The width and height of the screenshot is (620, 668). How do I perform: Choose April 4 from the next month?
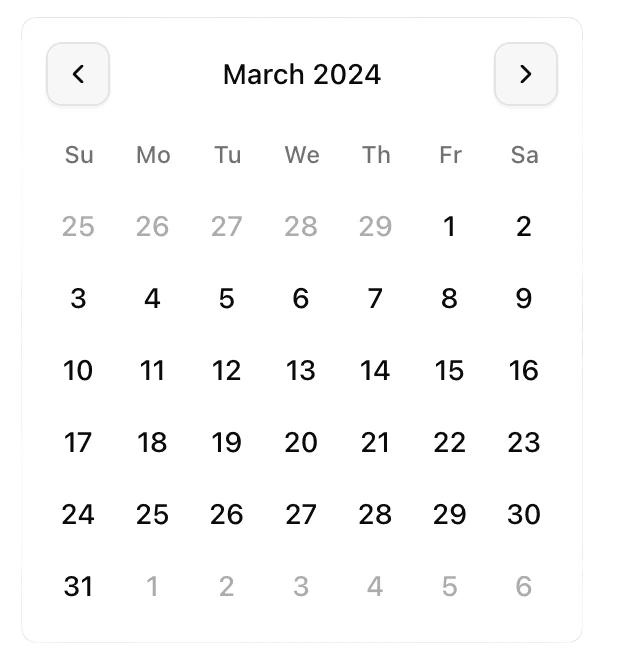coord(375,587)
